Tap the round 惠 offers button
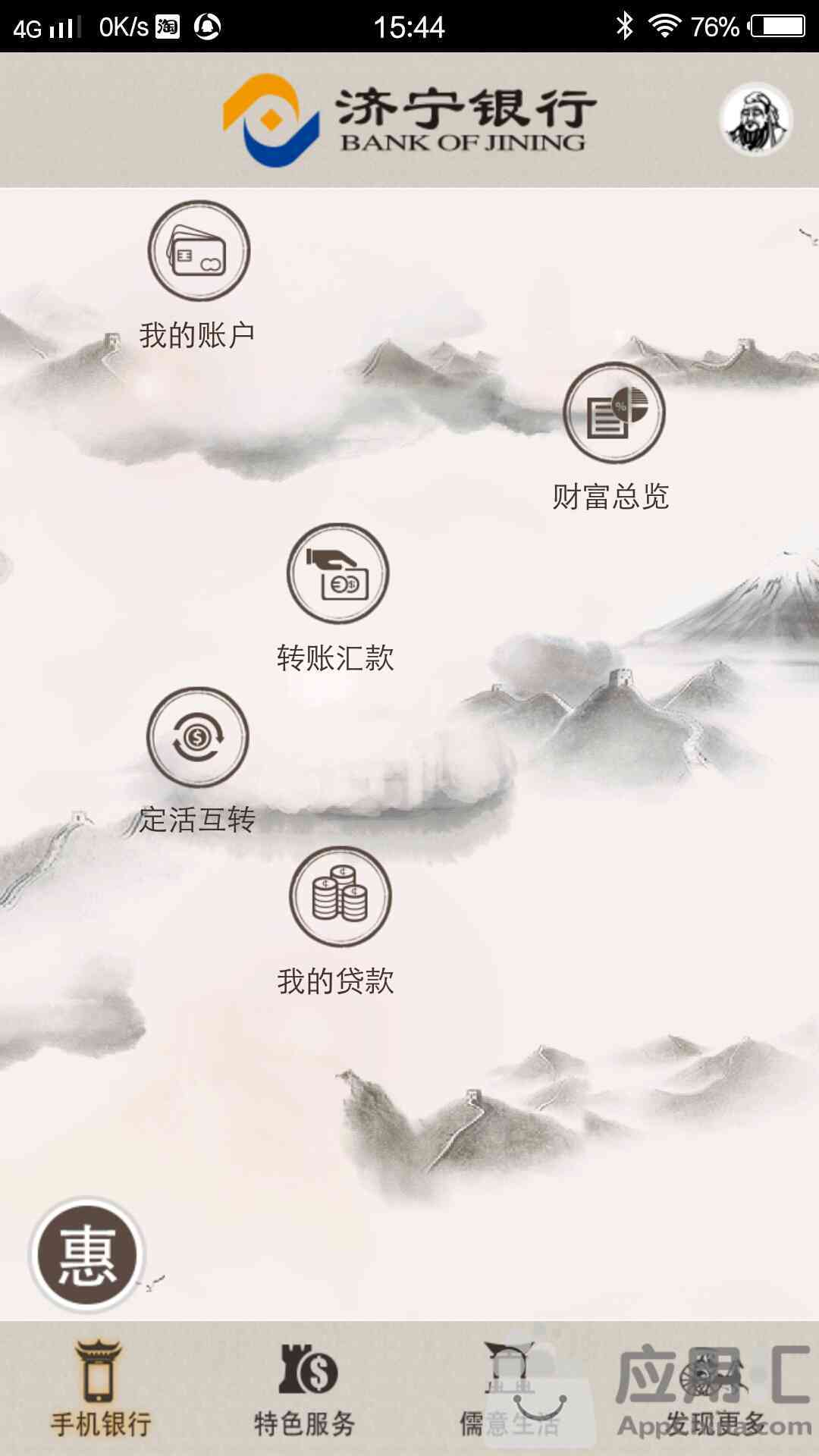Image resolution: width=819 pixels, height=1456 pixels. tap(86, 1254)
